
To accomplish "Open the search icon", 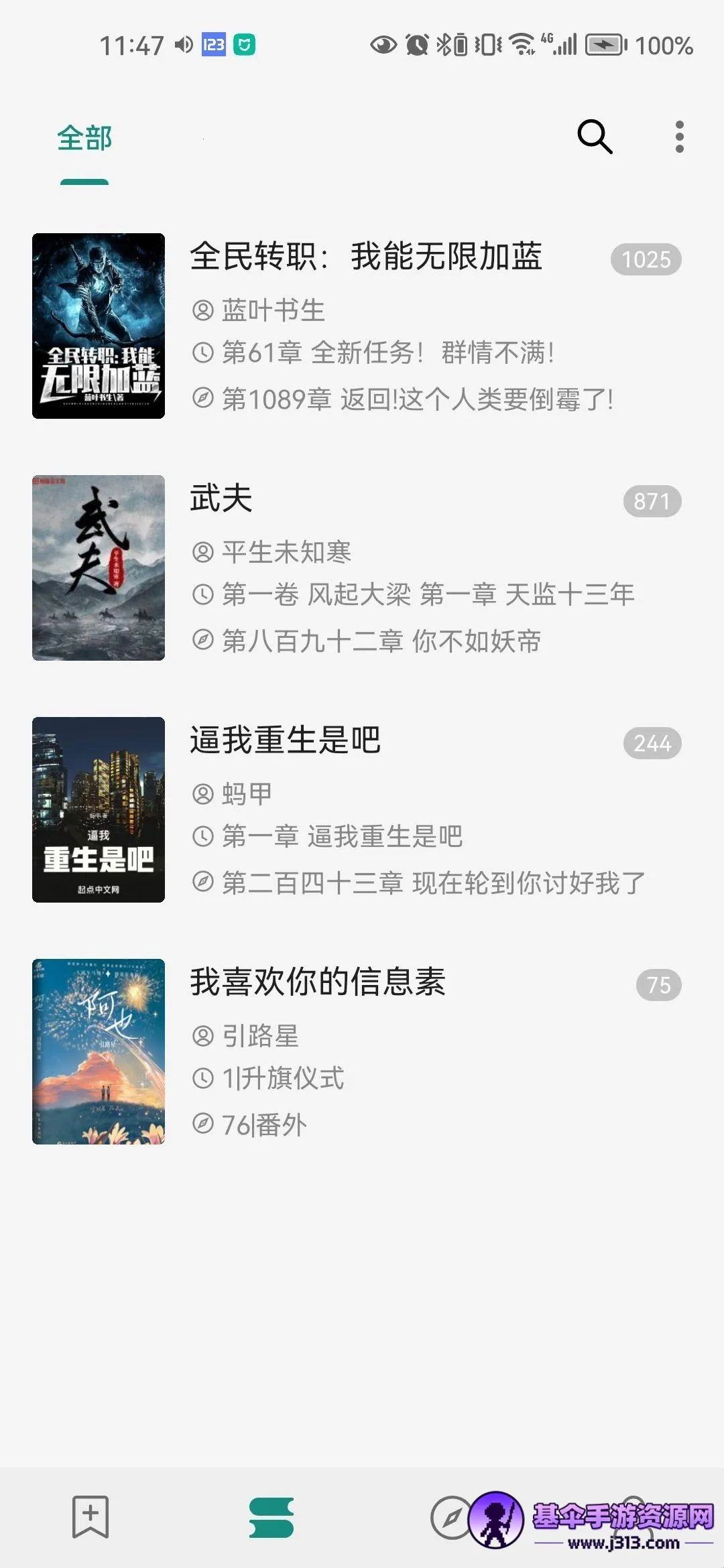I will pos(595,137).
